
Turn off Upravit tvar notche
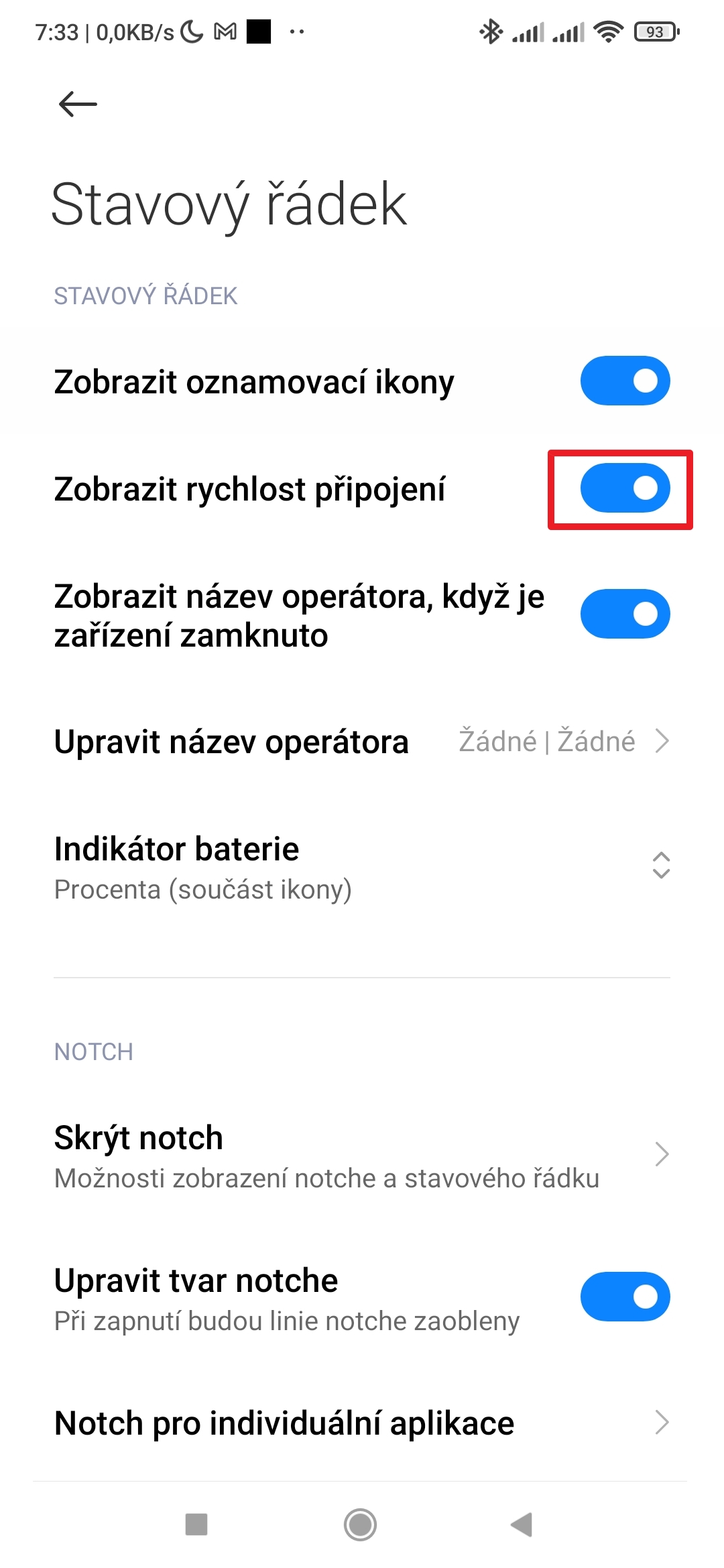click(625, 1297)
